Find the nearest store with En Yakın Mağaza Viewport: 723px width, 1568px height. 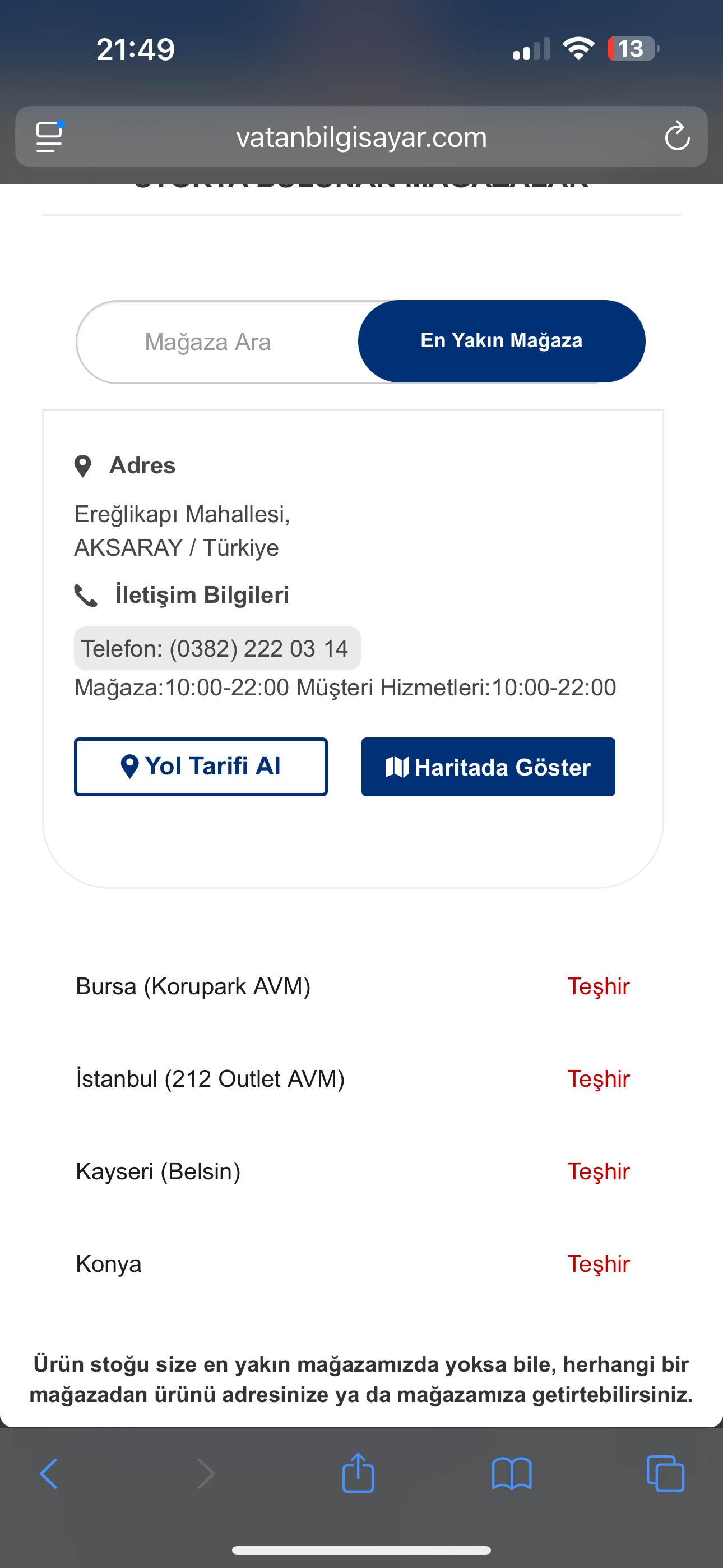click(x=502, y=341)
